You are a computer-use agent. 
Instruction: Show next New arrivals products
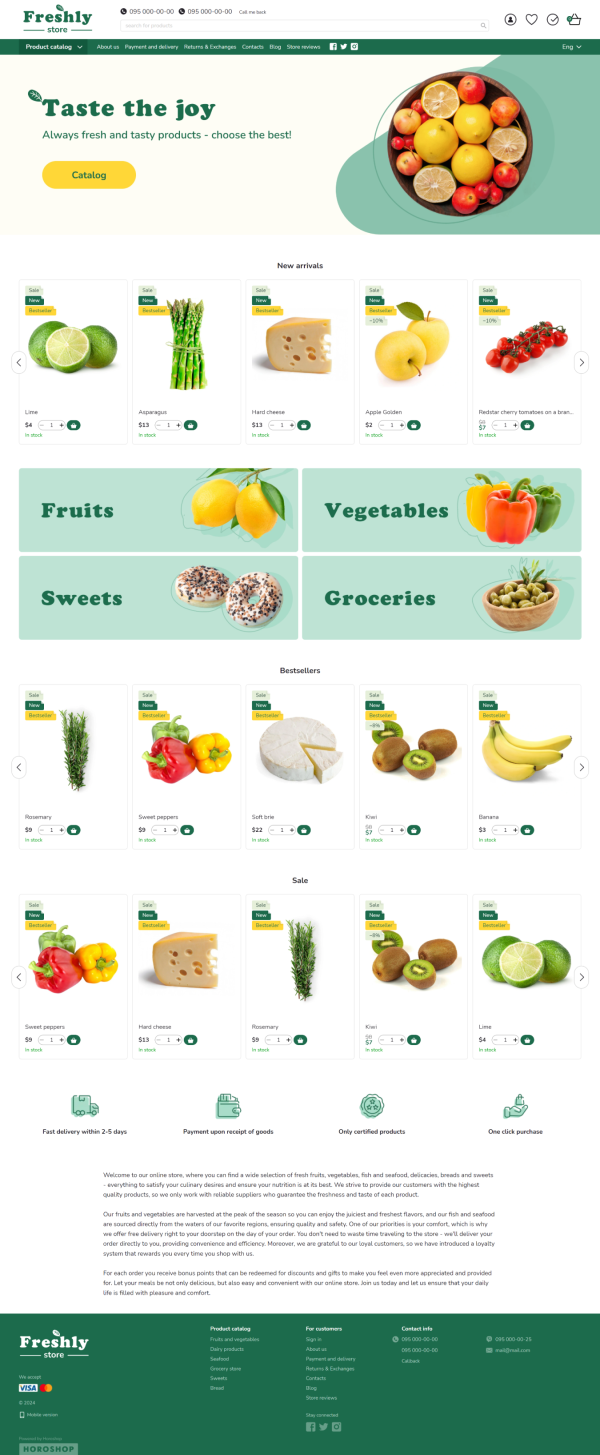coord(581,363)
